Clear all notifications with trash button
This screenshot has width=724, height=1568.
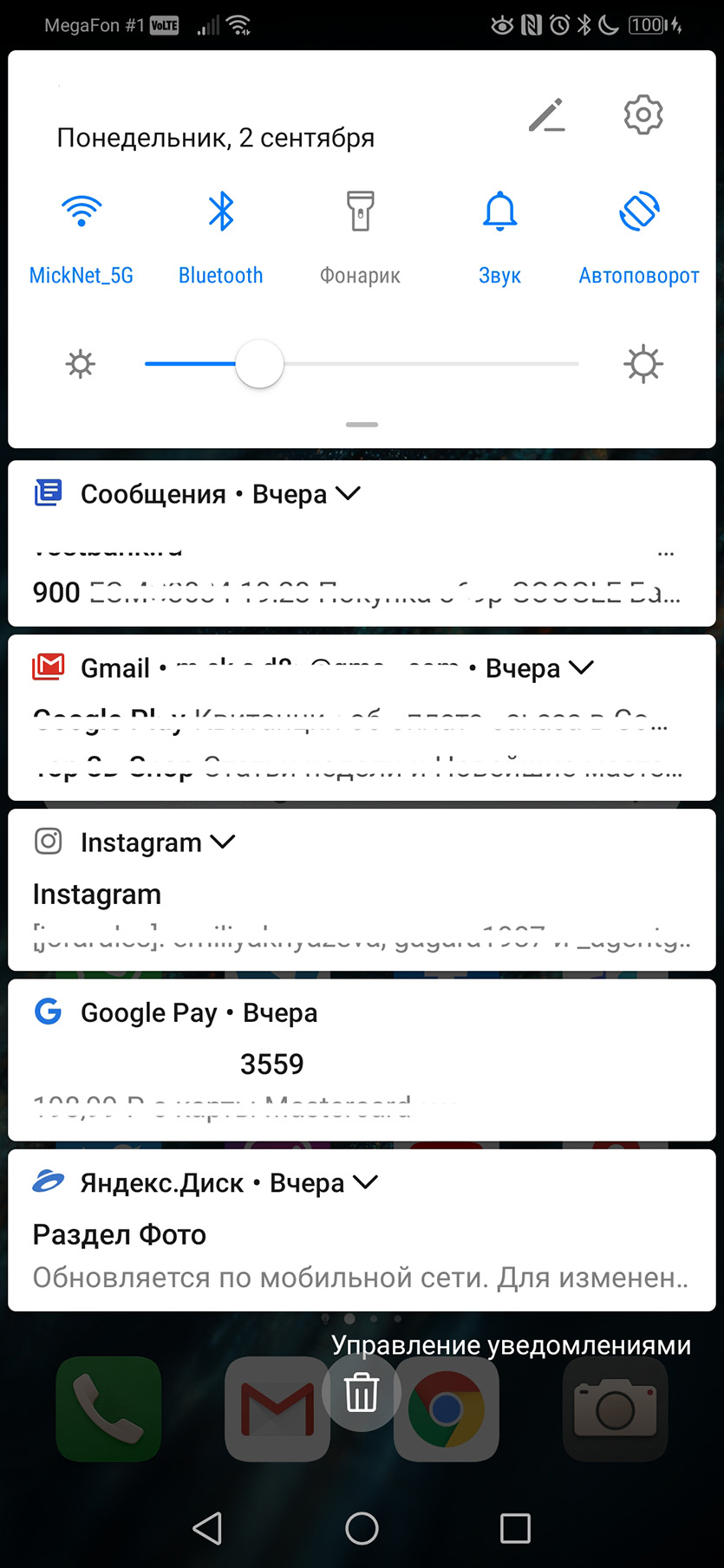(x=362, y=1393)
